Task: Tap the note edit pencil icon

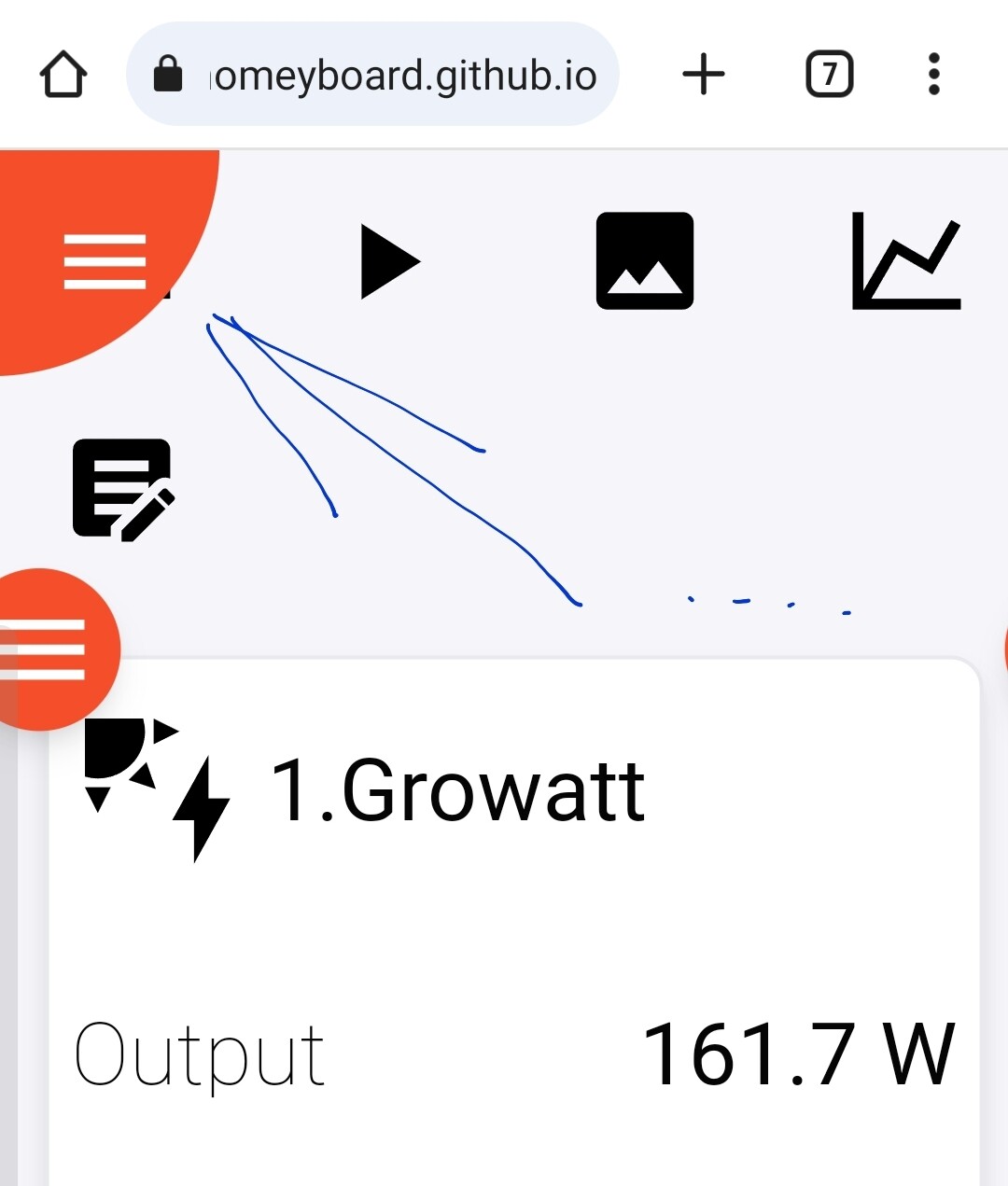Action: [x=123, y=489]
